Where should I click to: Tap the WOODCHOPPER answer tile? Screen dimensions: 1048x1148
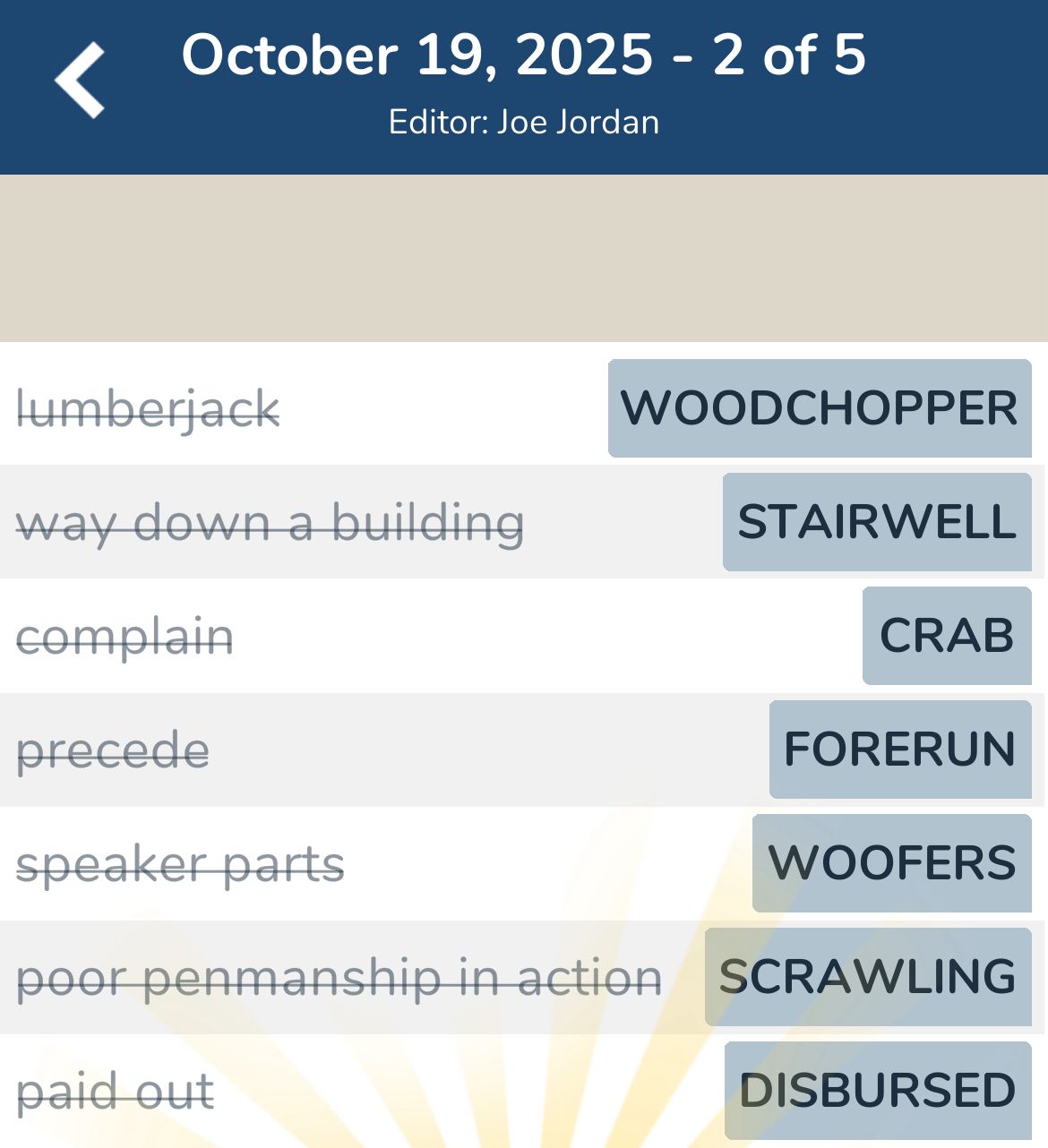(x=819, y=408)
